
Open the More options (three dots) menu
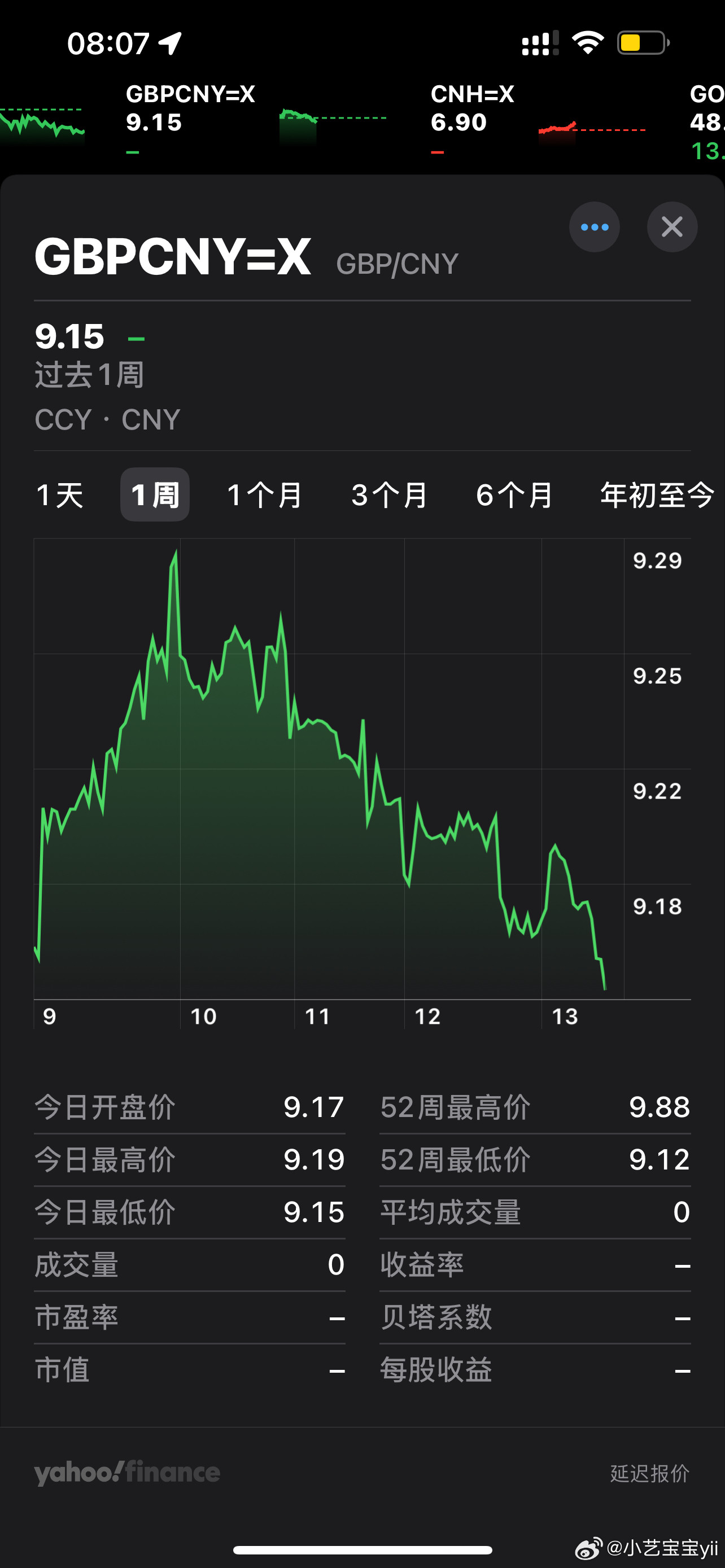coord(594,227)
